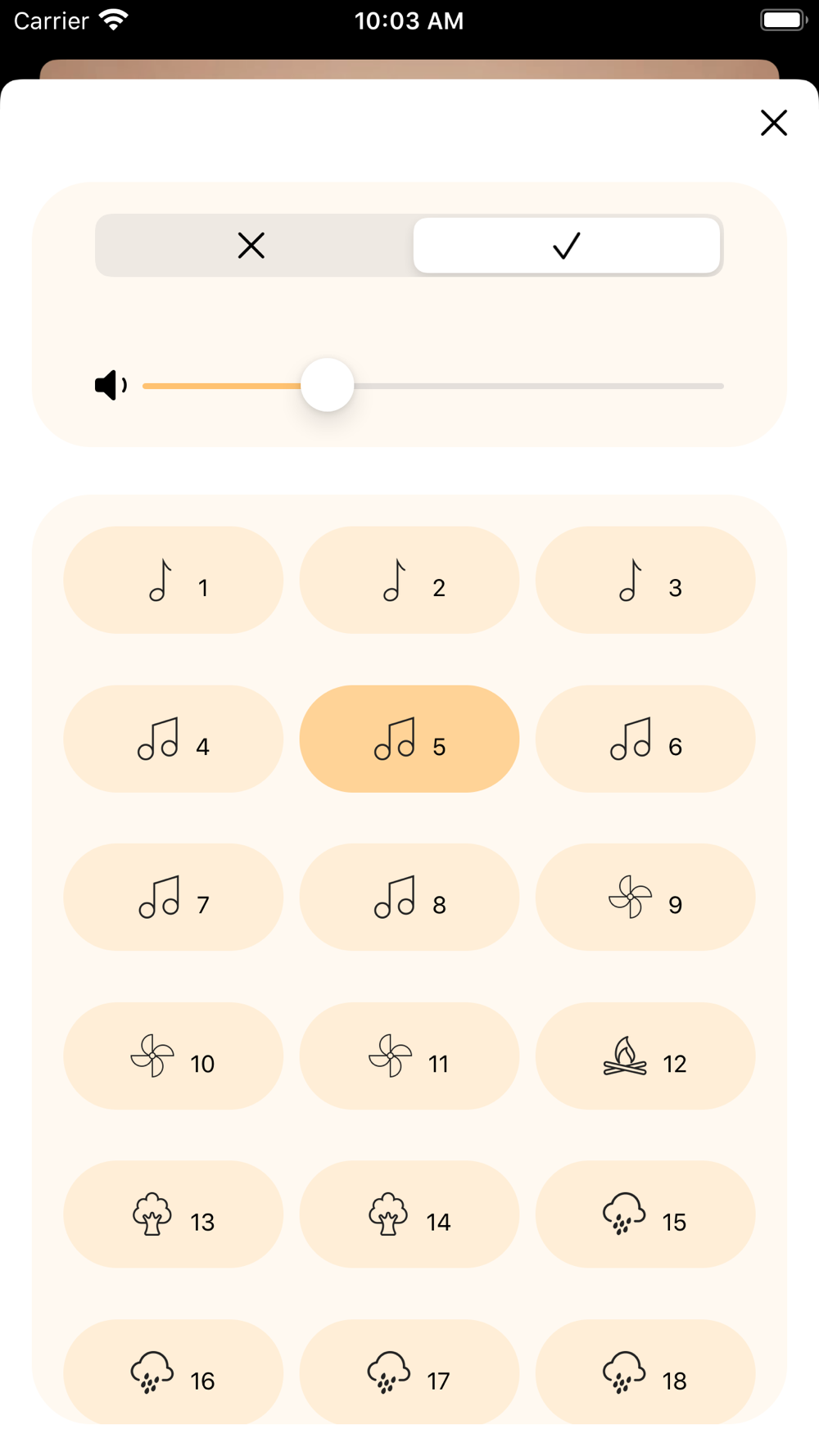Pick fan sound 11
The image size is (819, 1456).
(x=409, y=1056)
